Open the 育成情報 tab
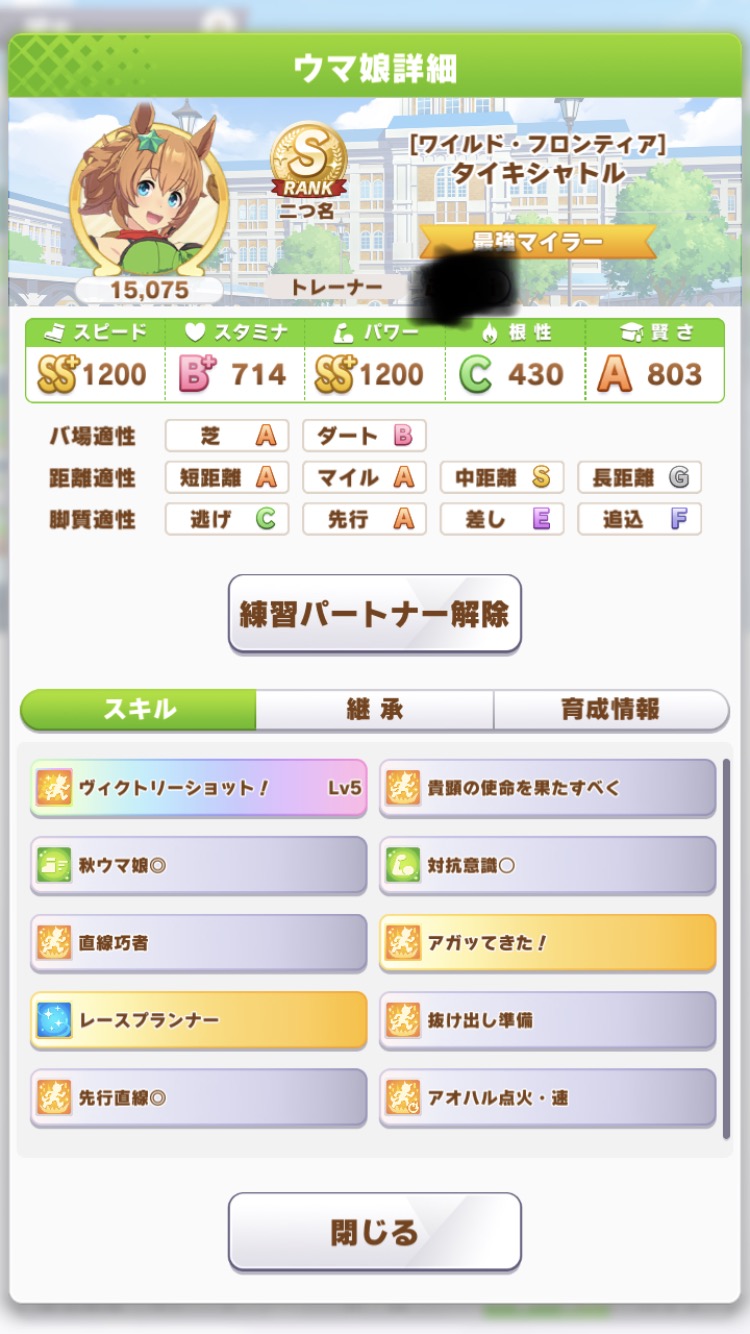 610,710
